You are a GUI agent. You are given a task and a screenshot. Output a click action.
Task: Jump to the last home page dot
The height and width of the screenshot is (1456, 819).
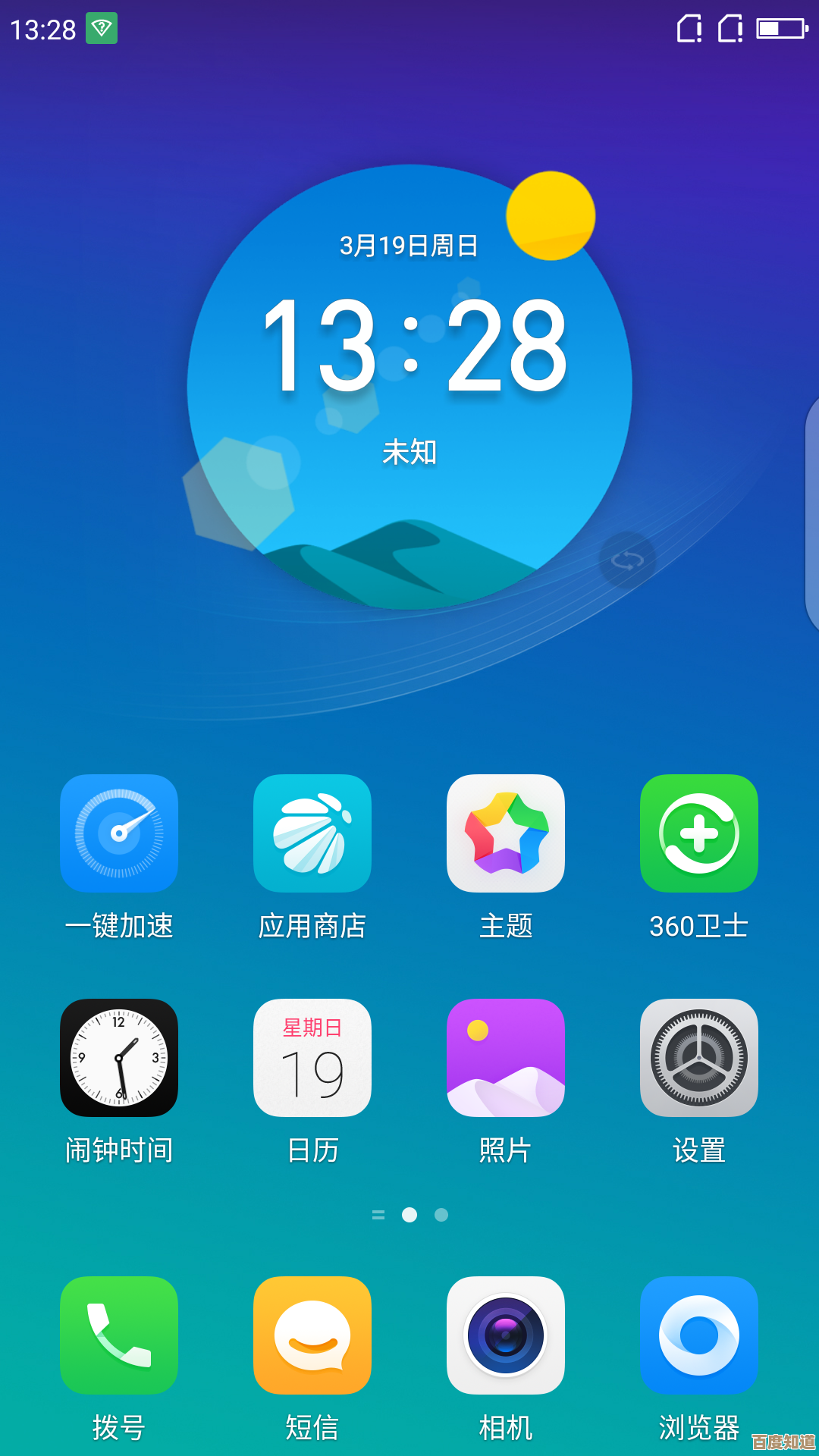441,1215
